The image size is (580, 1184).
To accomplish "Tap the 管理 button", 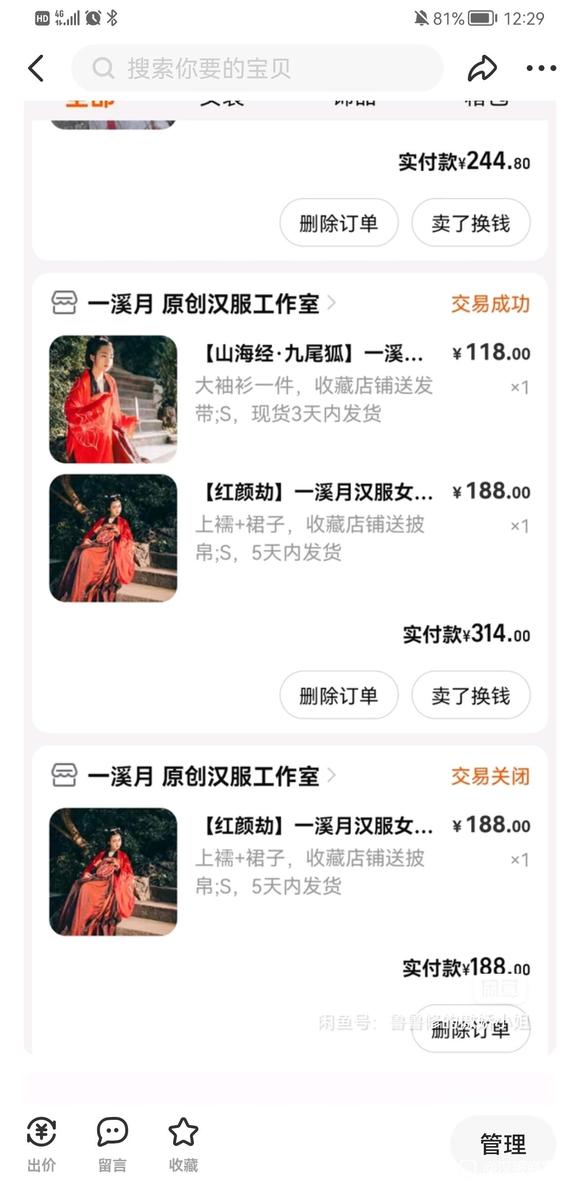I will pos(503,1144).
